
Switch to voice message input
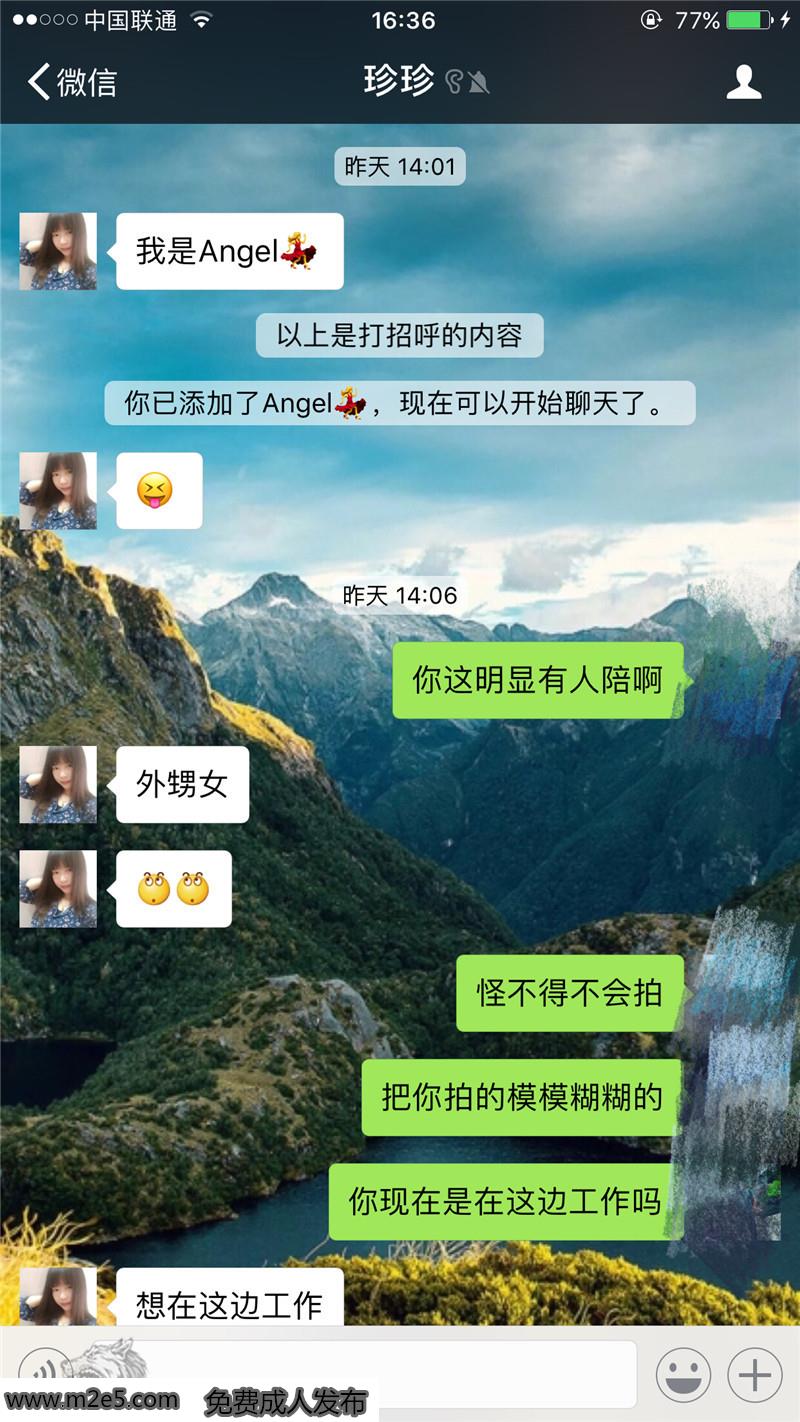(42, 1366)
